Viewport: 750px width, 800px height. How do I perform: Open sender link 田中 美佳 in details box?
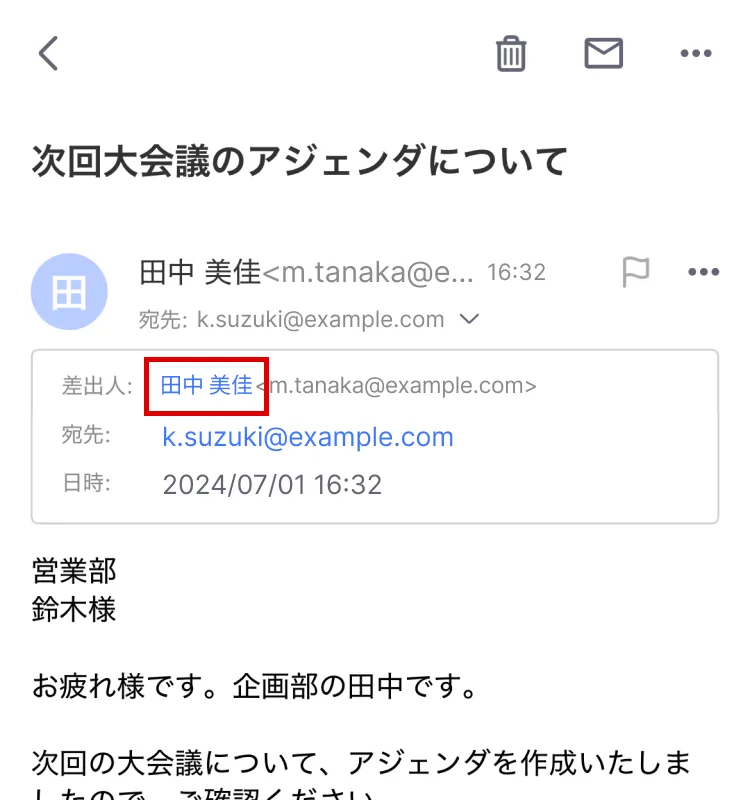coord(207,386)
